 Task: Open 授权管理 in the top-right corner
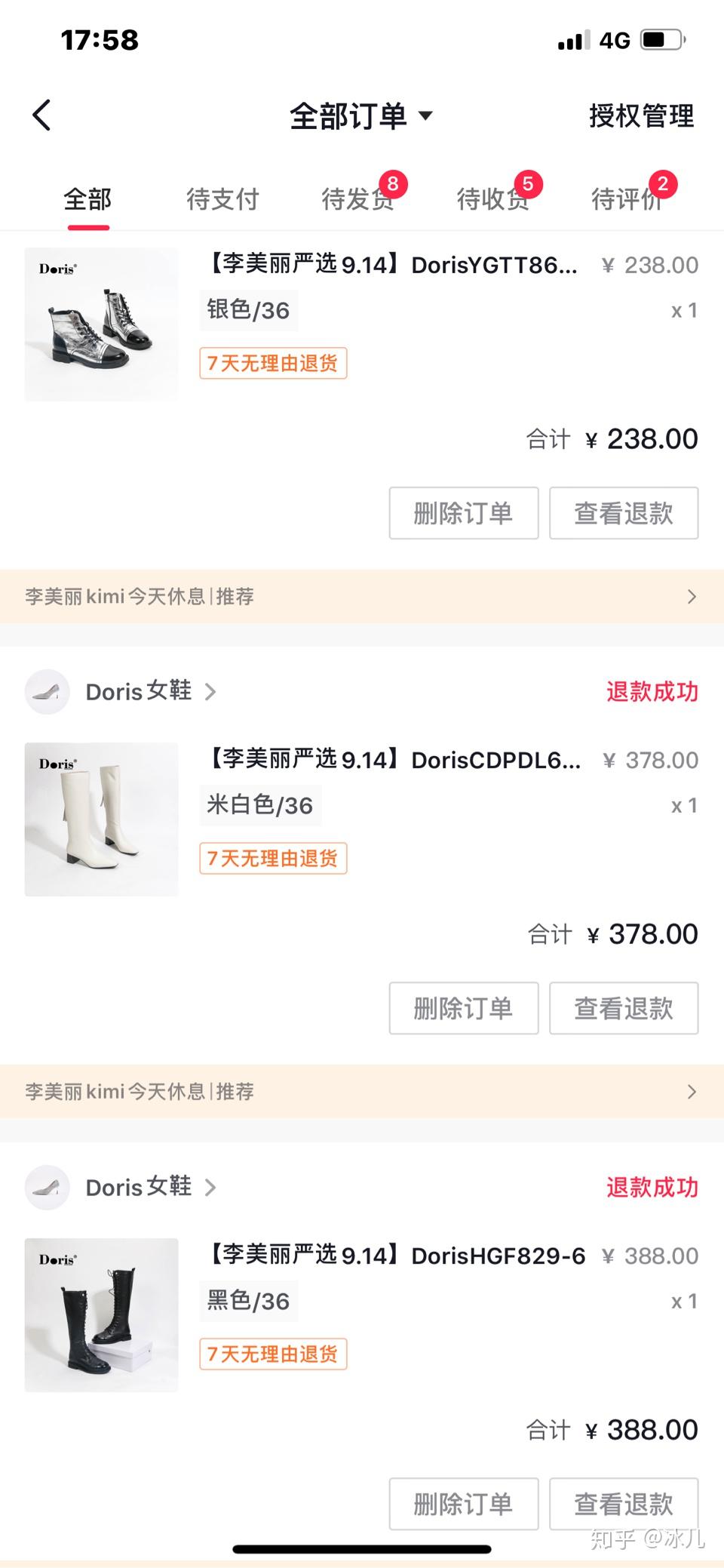(641, 116)
